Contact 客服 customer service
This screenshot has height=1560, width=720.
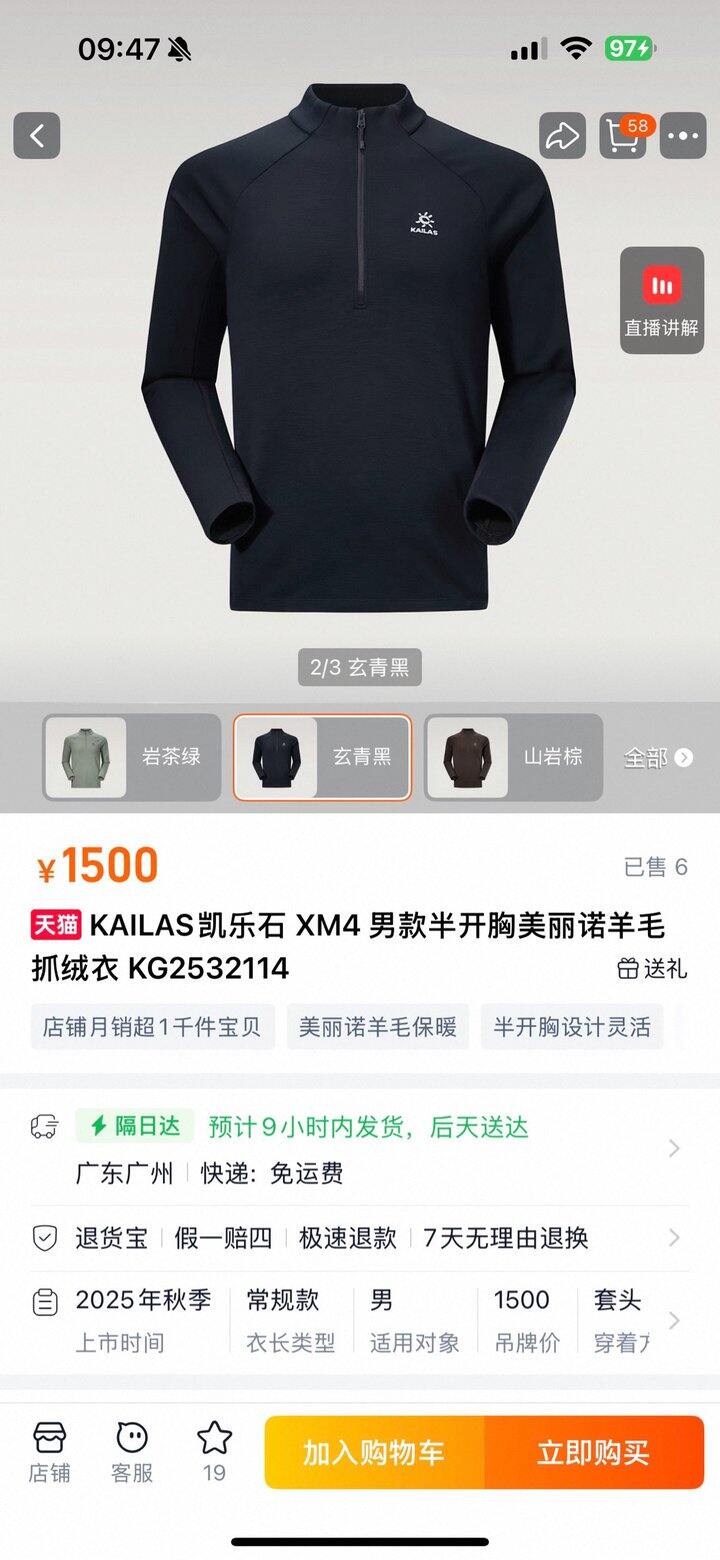(x=132, y=1452)
